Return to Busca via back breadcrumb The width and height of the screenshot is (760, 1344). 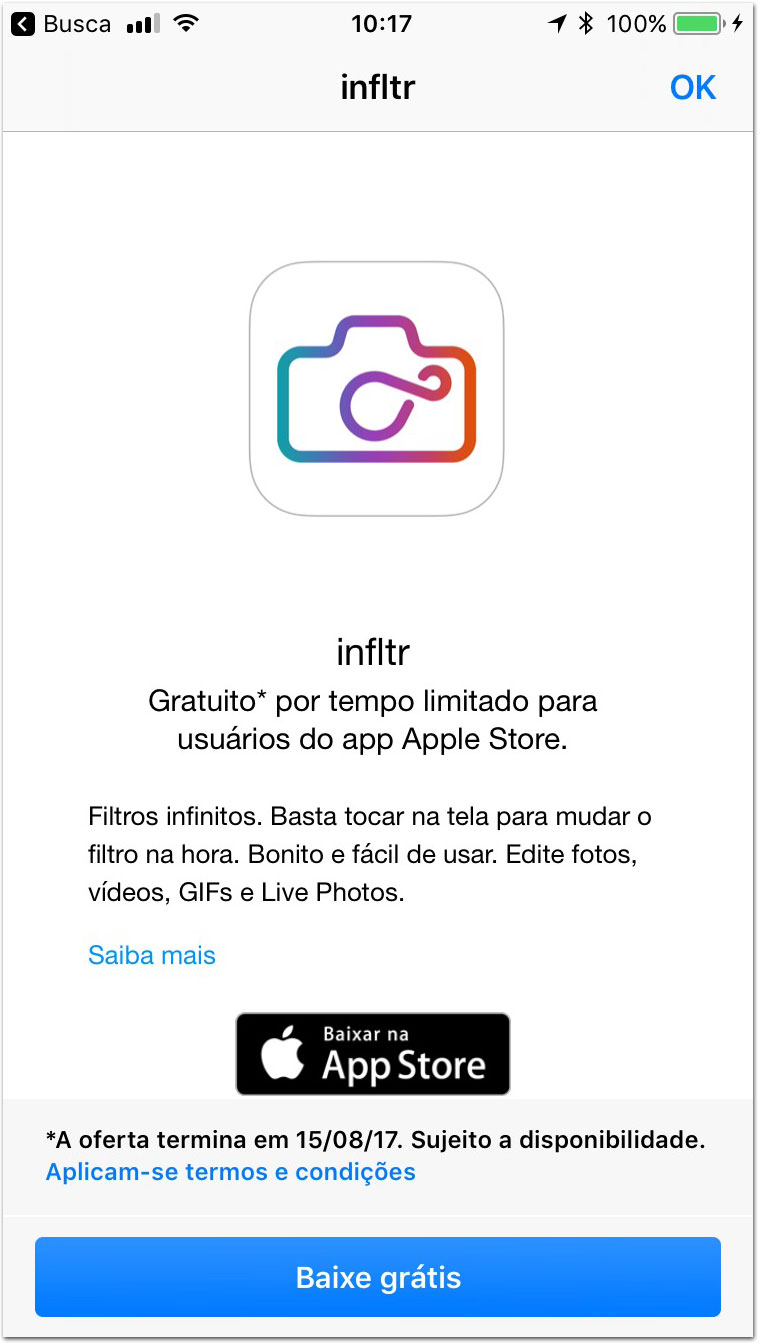tap(62, 24)
